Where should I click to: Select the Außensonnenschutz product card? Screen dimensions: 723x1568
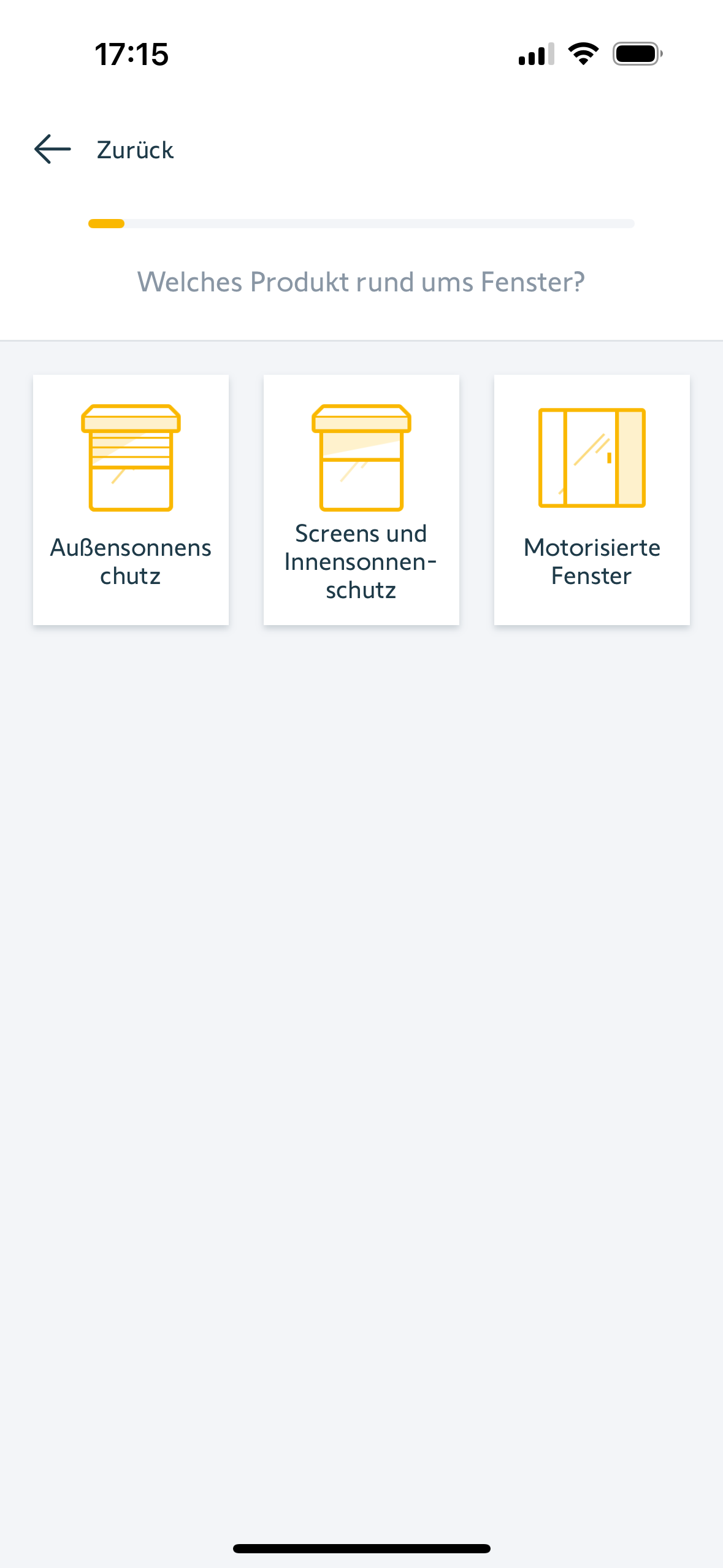131,500
